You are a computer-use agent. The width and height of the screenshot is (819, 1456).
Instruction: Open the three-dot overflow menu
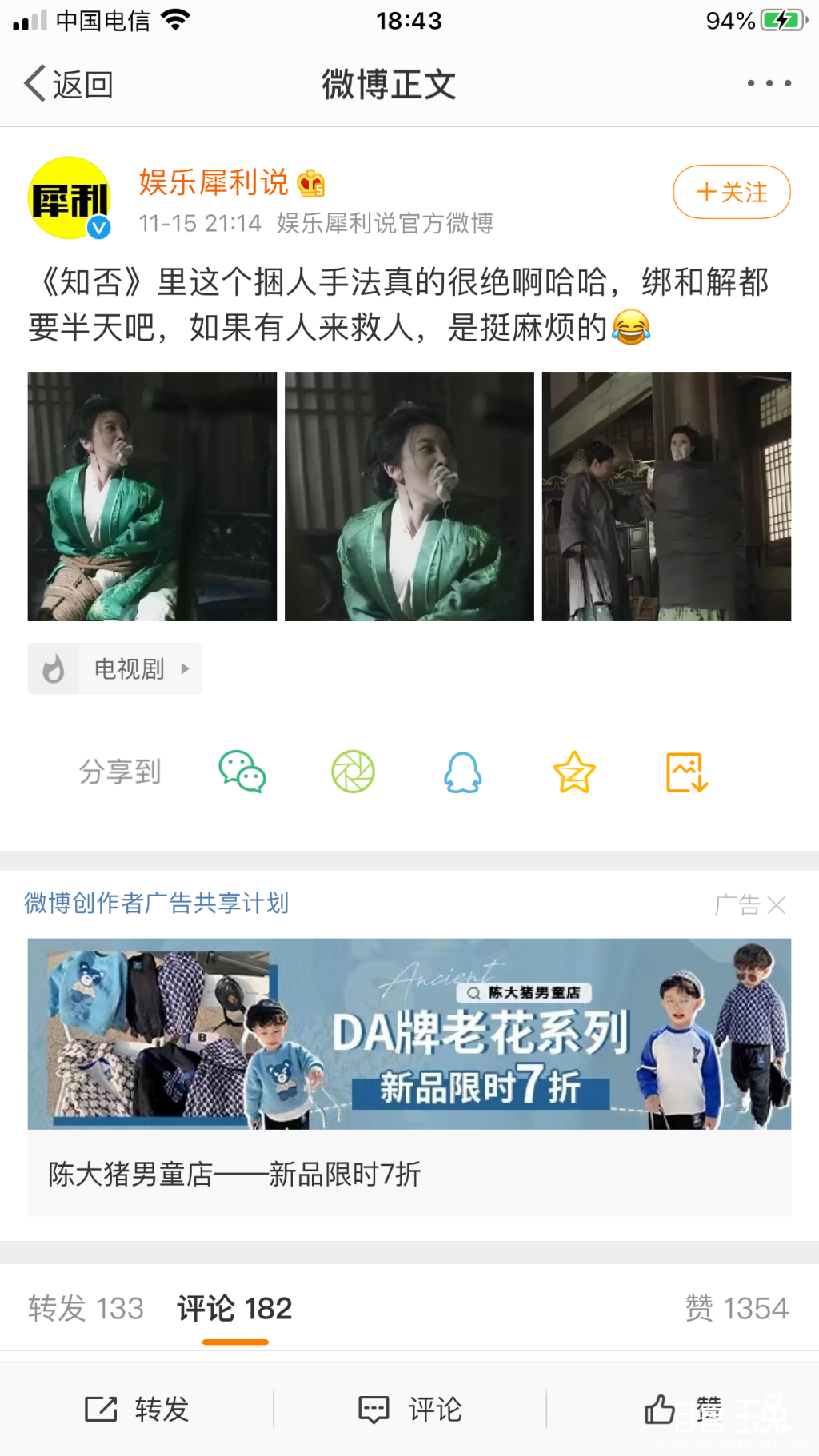tap(769, 83)
